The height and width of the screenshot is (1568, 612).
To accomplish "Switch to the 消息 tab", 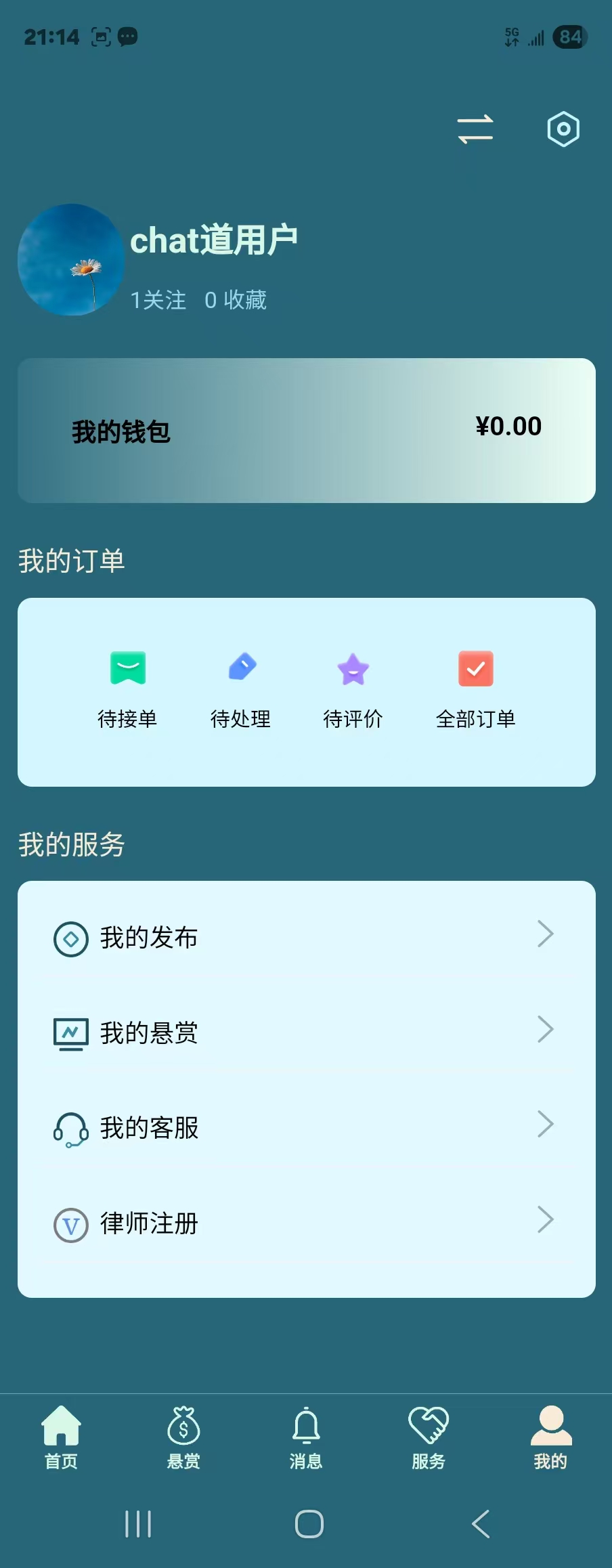I will coord(306,1437).
